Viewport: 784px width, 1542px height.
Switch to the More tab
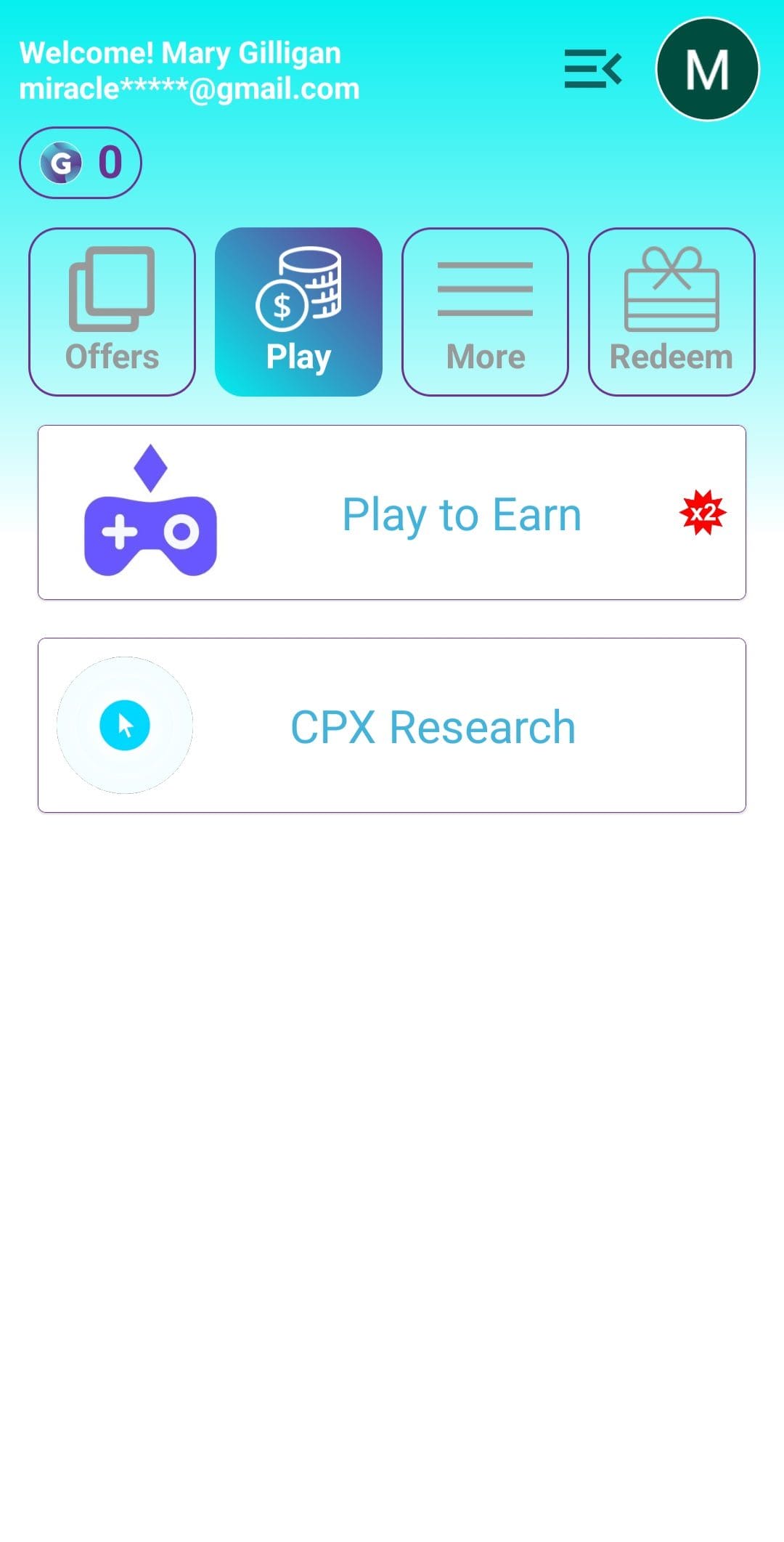(x=485, y=312)
